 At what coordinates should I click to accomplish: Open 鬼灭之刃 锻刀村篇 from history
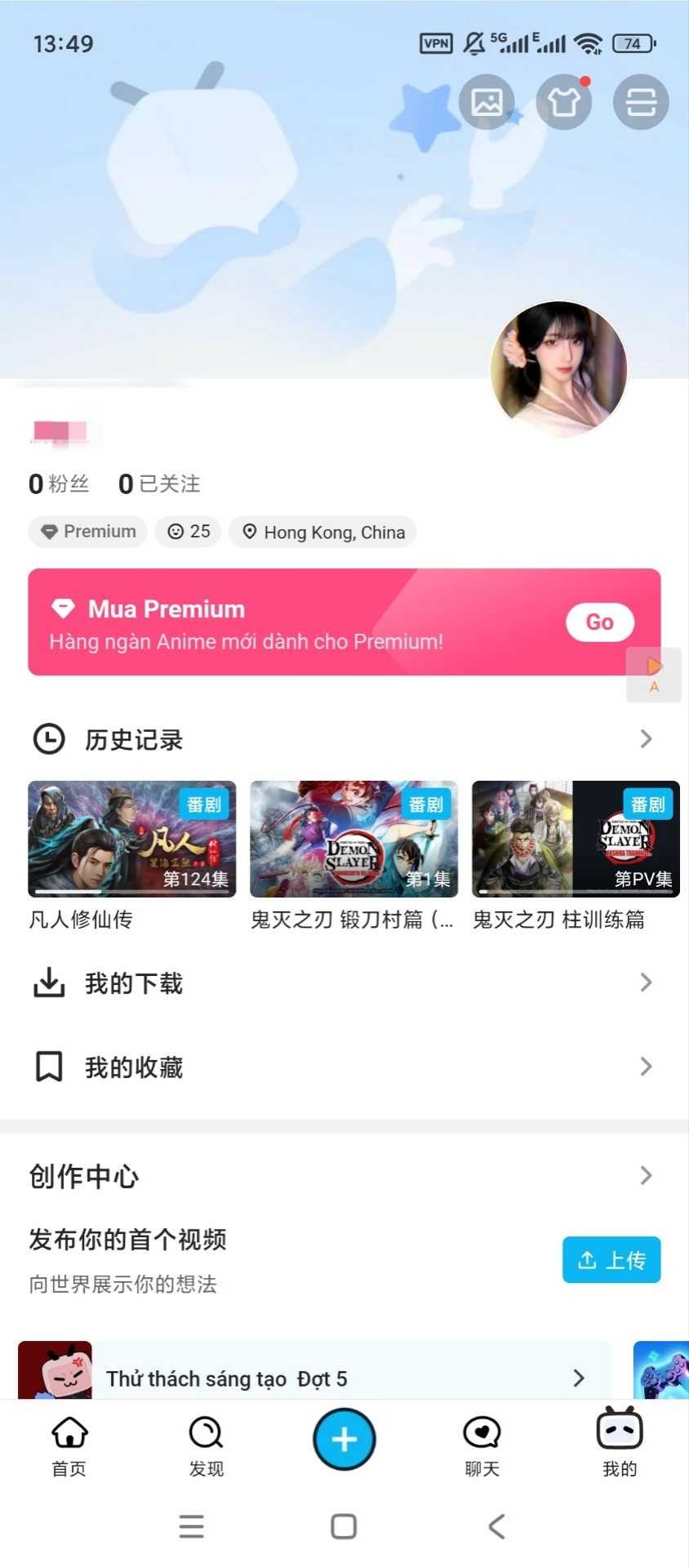[353, 840]
